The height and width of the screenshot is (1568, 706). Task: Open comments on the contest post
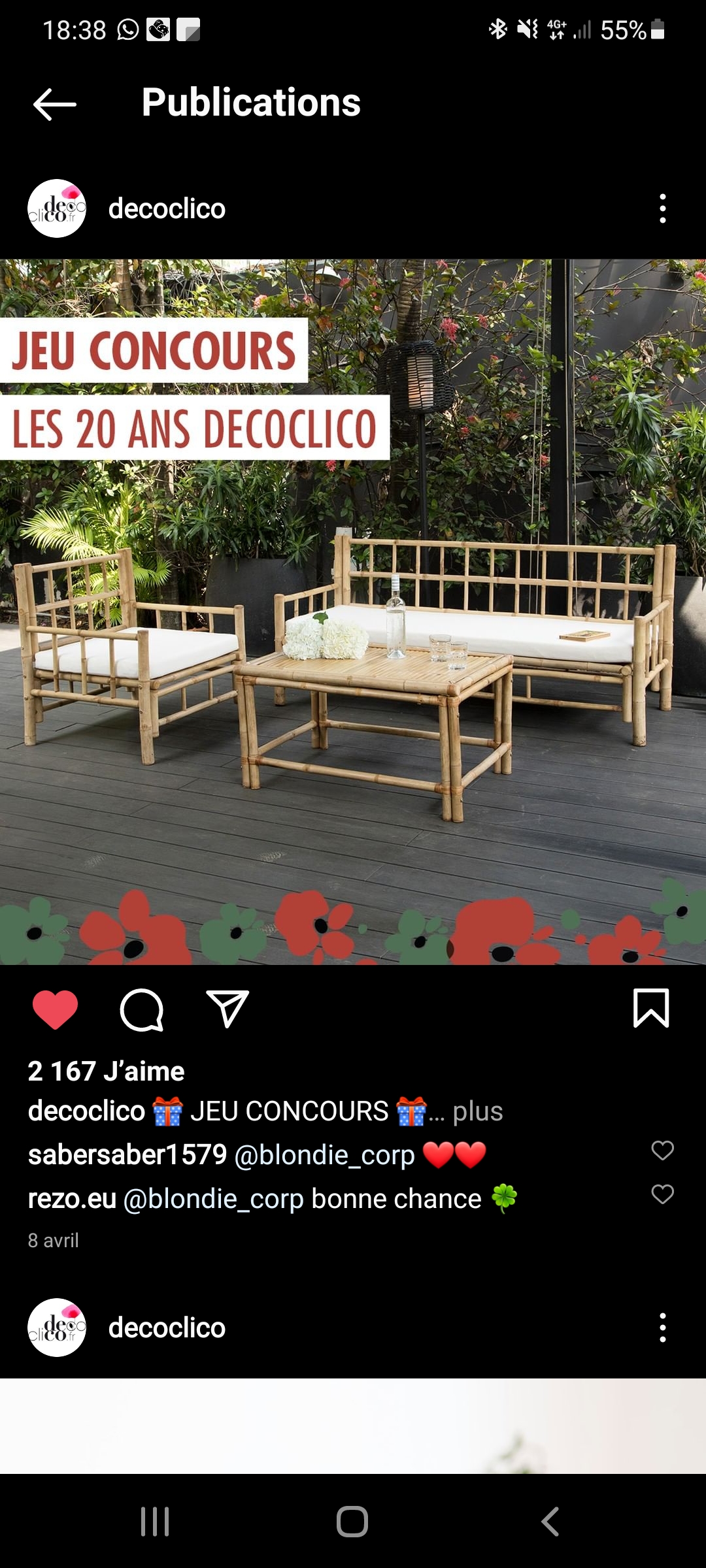[141, 1009]
